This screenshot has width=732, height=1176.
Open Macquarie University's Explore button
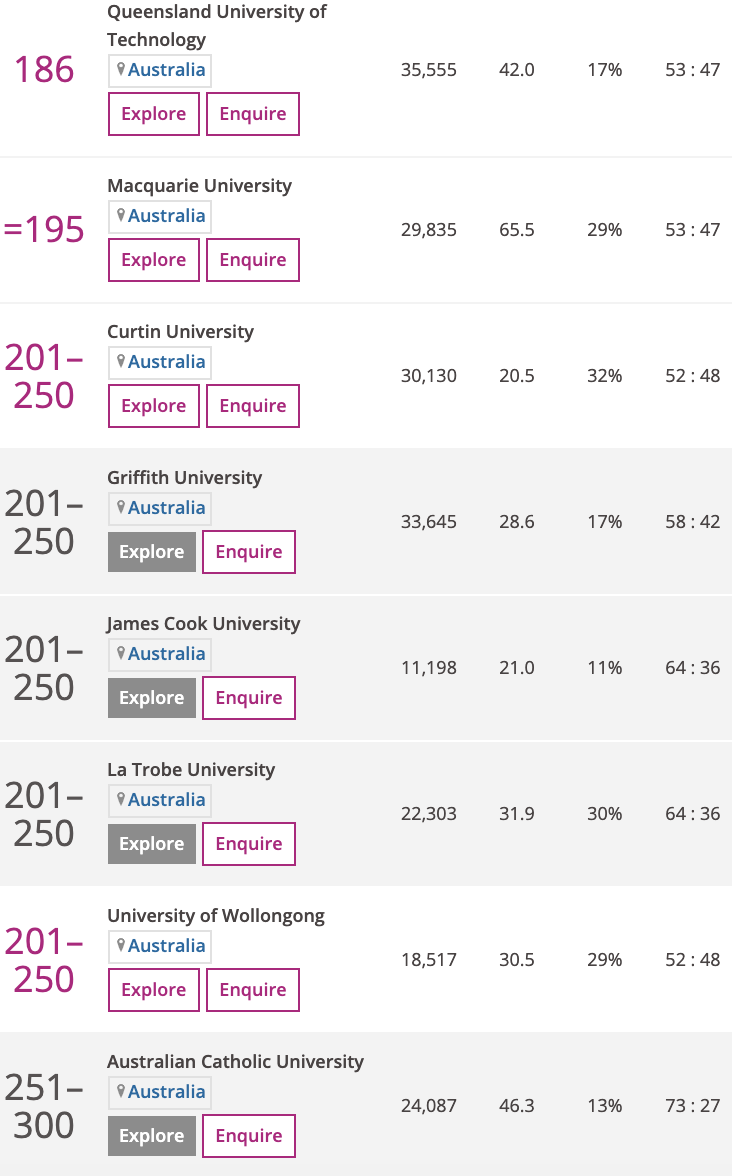click(153, 260)
